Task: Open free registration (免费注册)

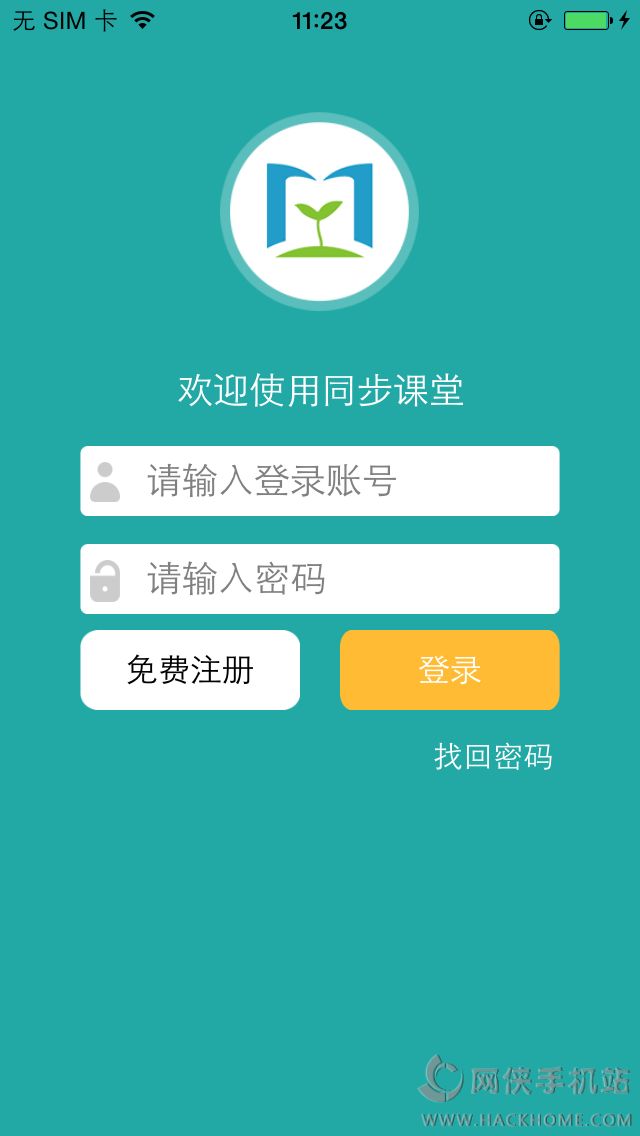Action: 190,670
